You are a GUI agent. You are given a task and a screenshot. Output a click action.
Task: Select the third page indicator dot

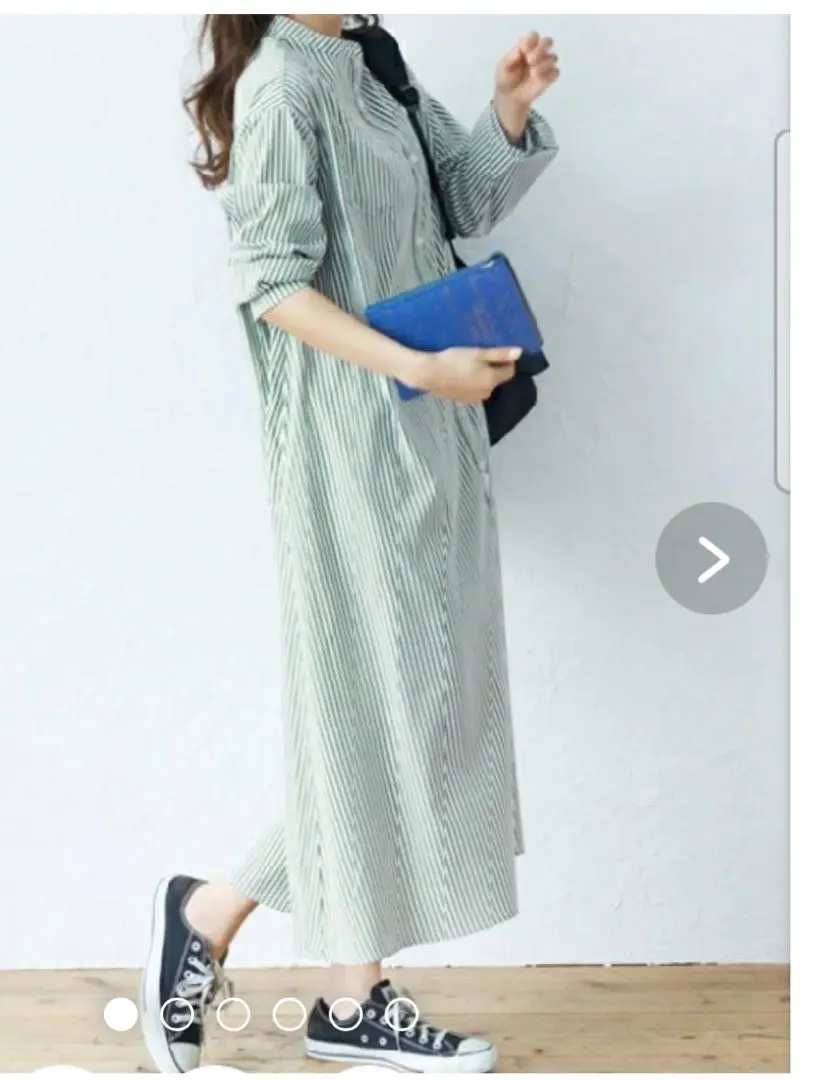click(x=233, y=1015)
